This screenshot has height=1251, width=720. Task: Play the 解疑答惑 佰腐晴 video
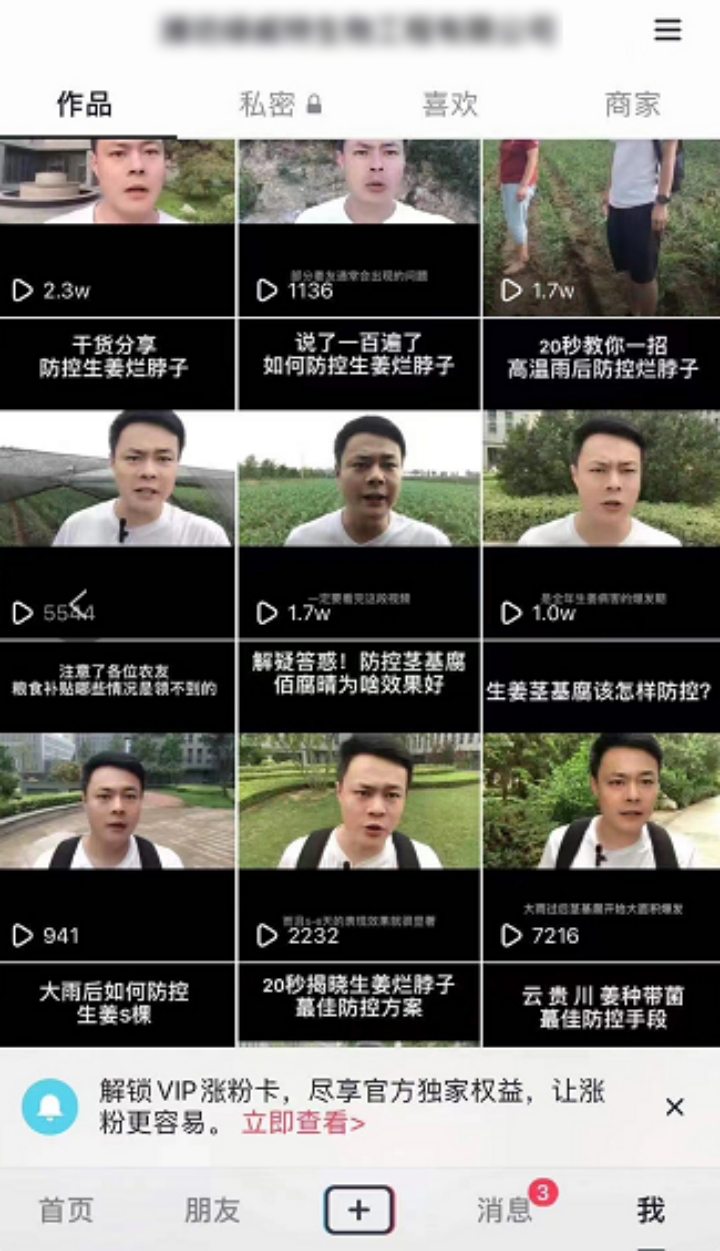click(x=359, y=572)
